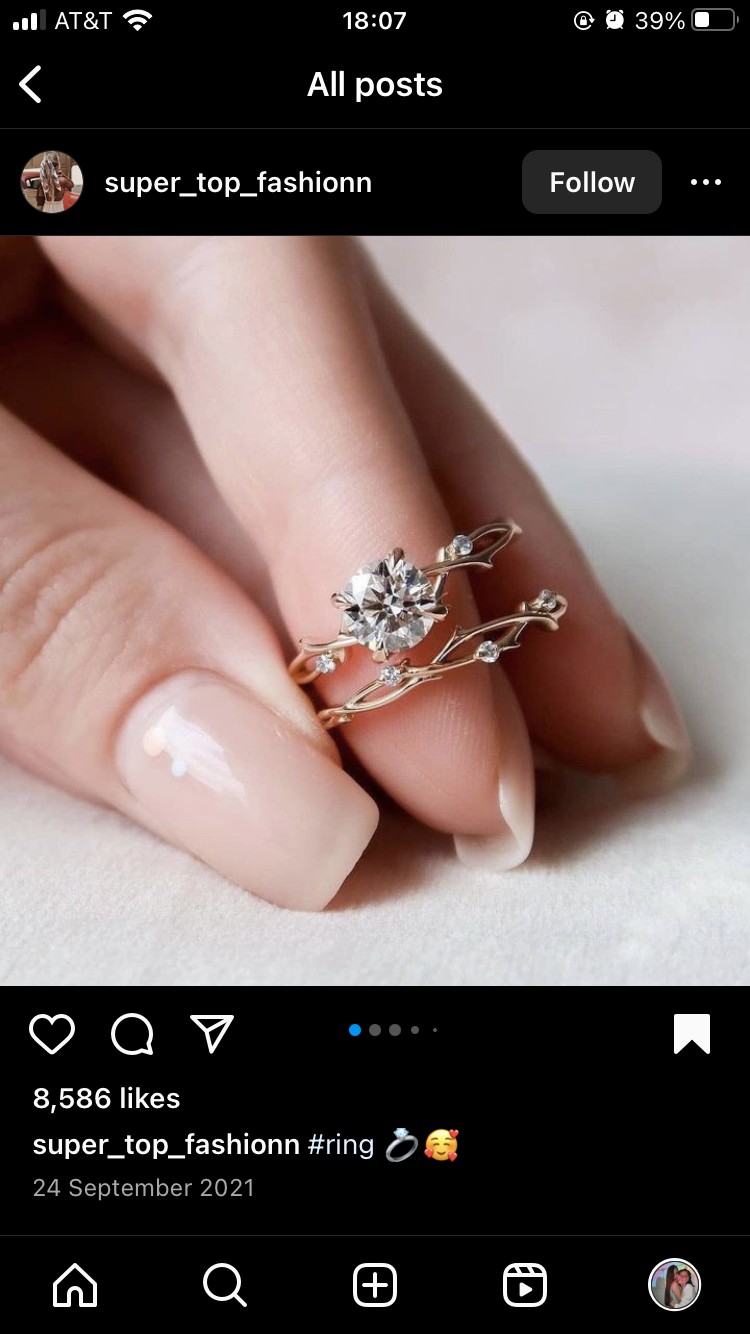Open my profile tab
This screenshot has height=1334, width=750.
tap(675, 1285)
